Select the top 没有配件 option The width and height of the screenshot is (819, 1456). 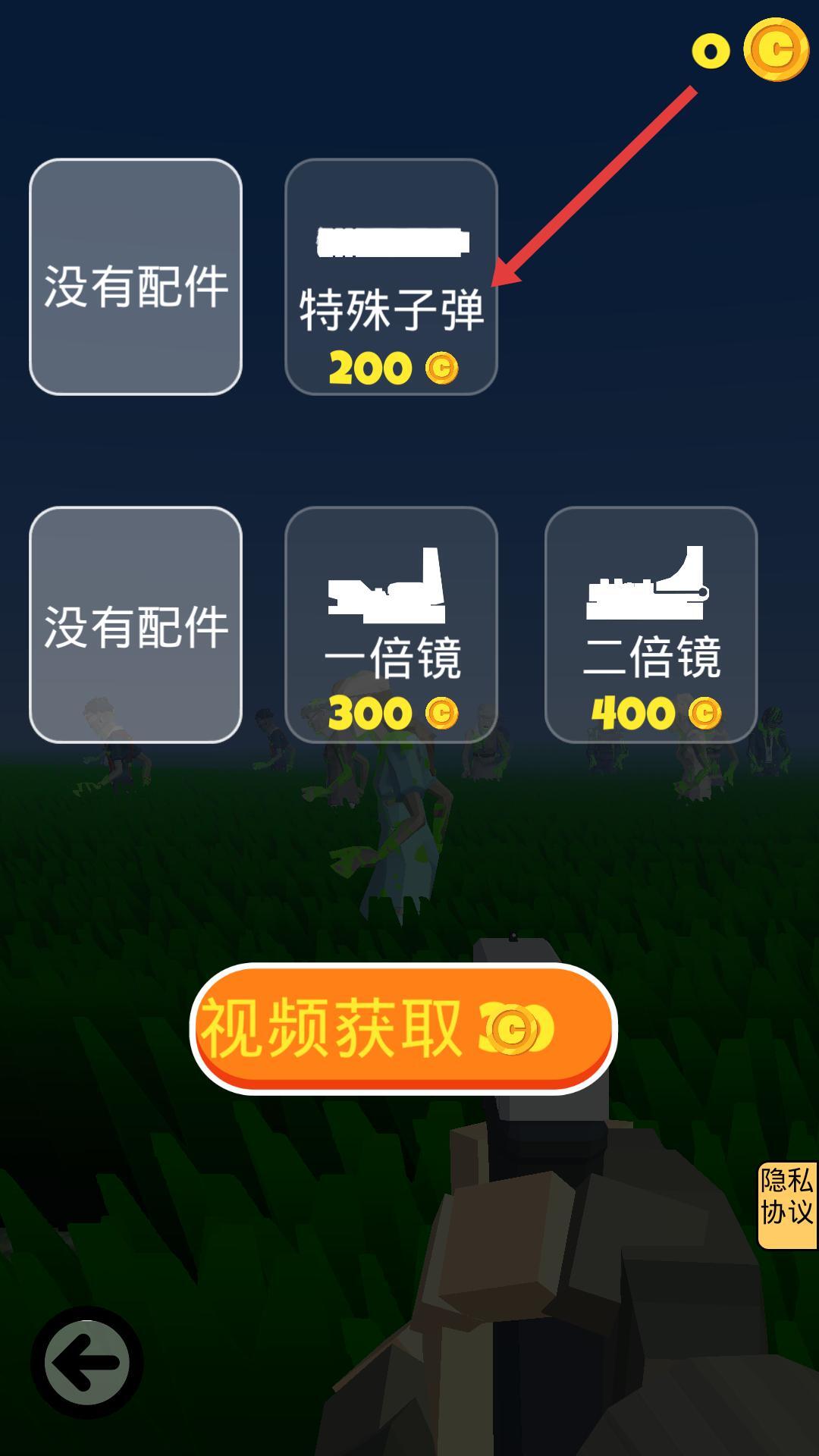coord(135,277)
